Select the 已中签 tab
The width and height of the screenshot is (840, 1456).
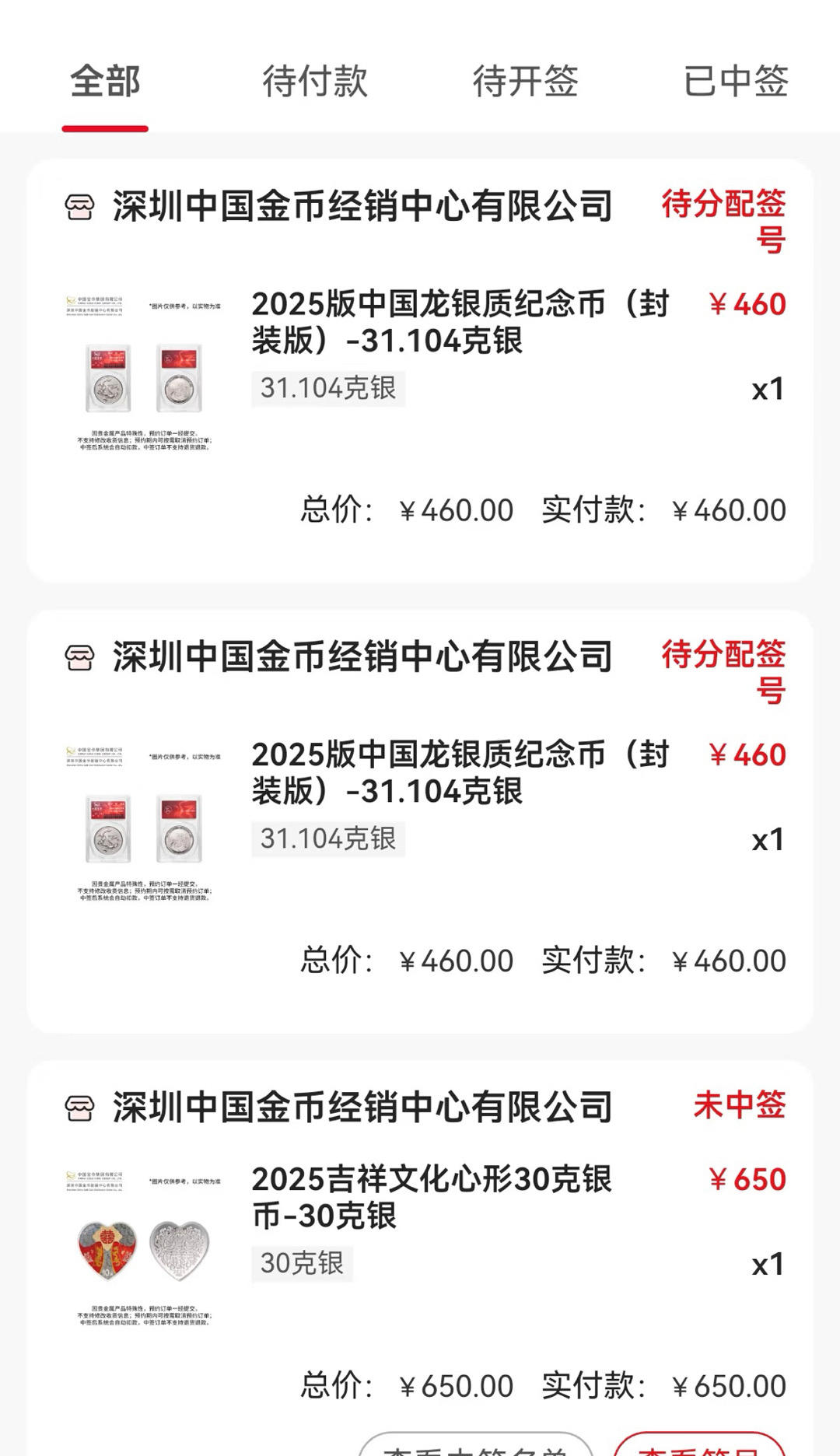pyautogui.click(x=736, y=81)
